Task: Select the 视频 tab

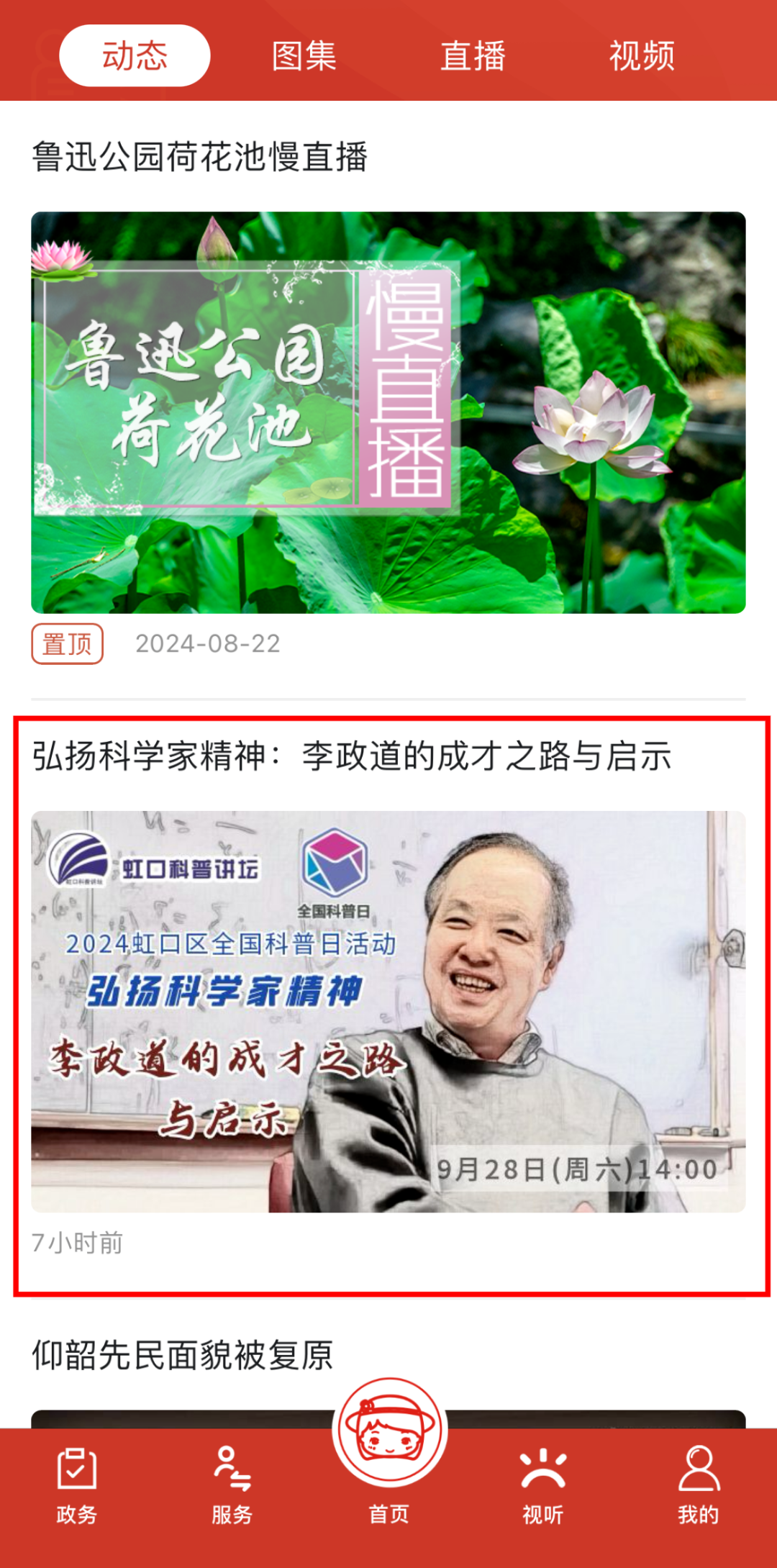Action: [x=642, y=55]
